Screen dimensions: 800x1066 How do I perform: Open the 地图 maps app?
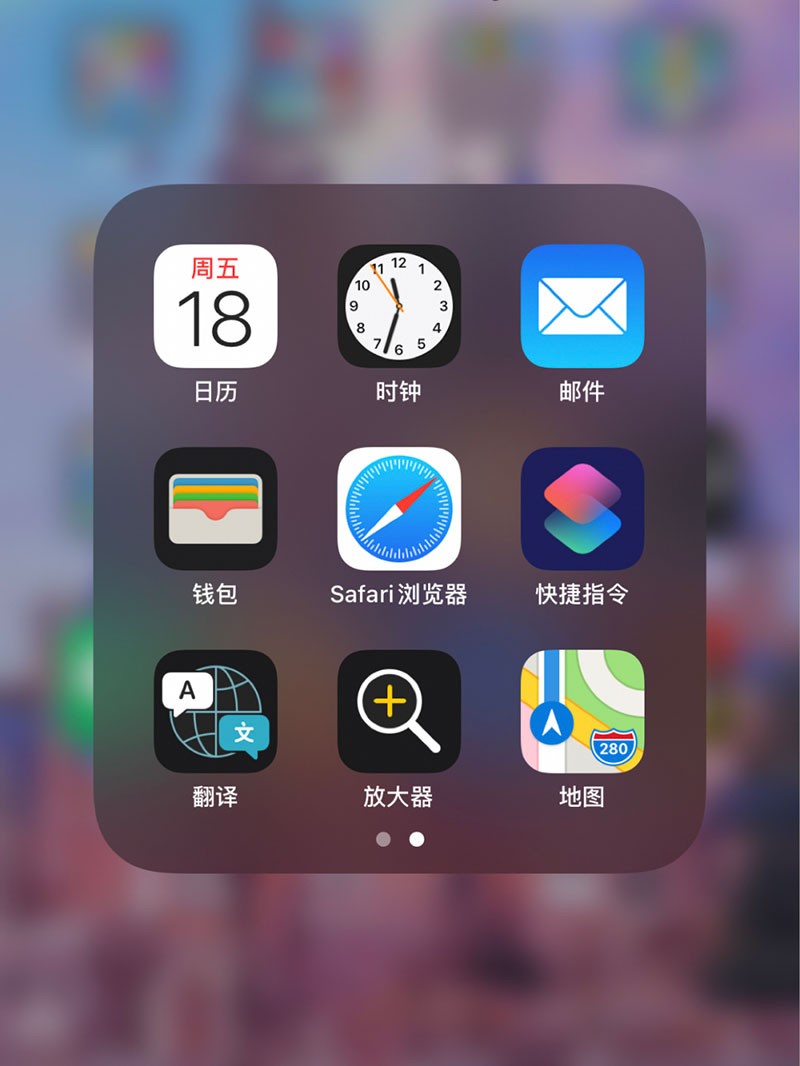582,712
